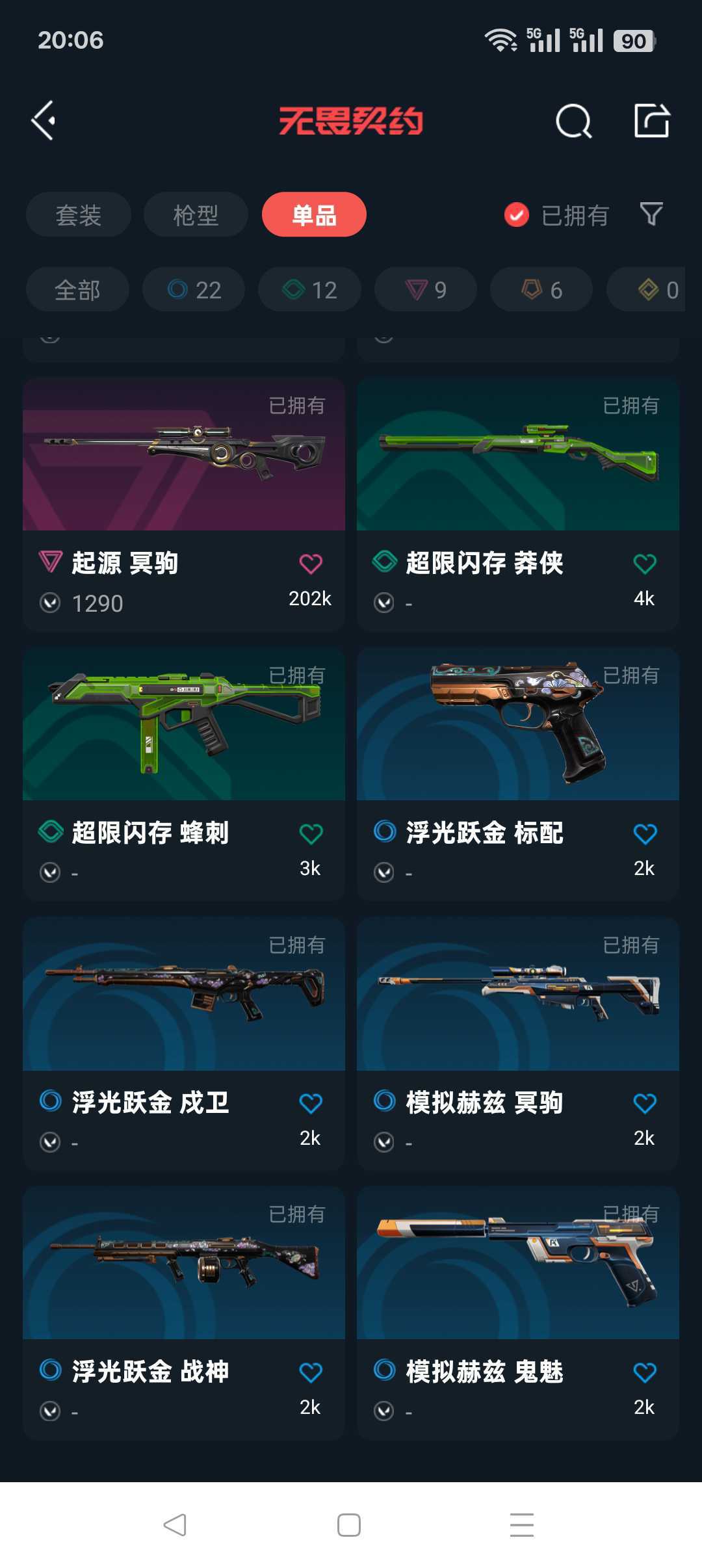This screenshot has height=1568, width=702.
Task: Filter by pink tier chip showing 9
Action: point(426,289)
